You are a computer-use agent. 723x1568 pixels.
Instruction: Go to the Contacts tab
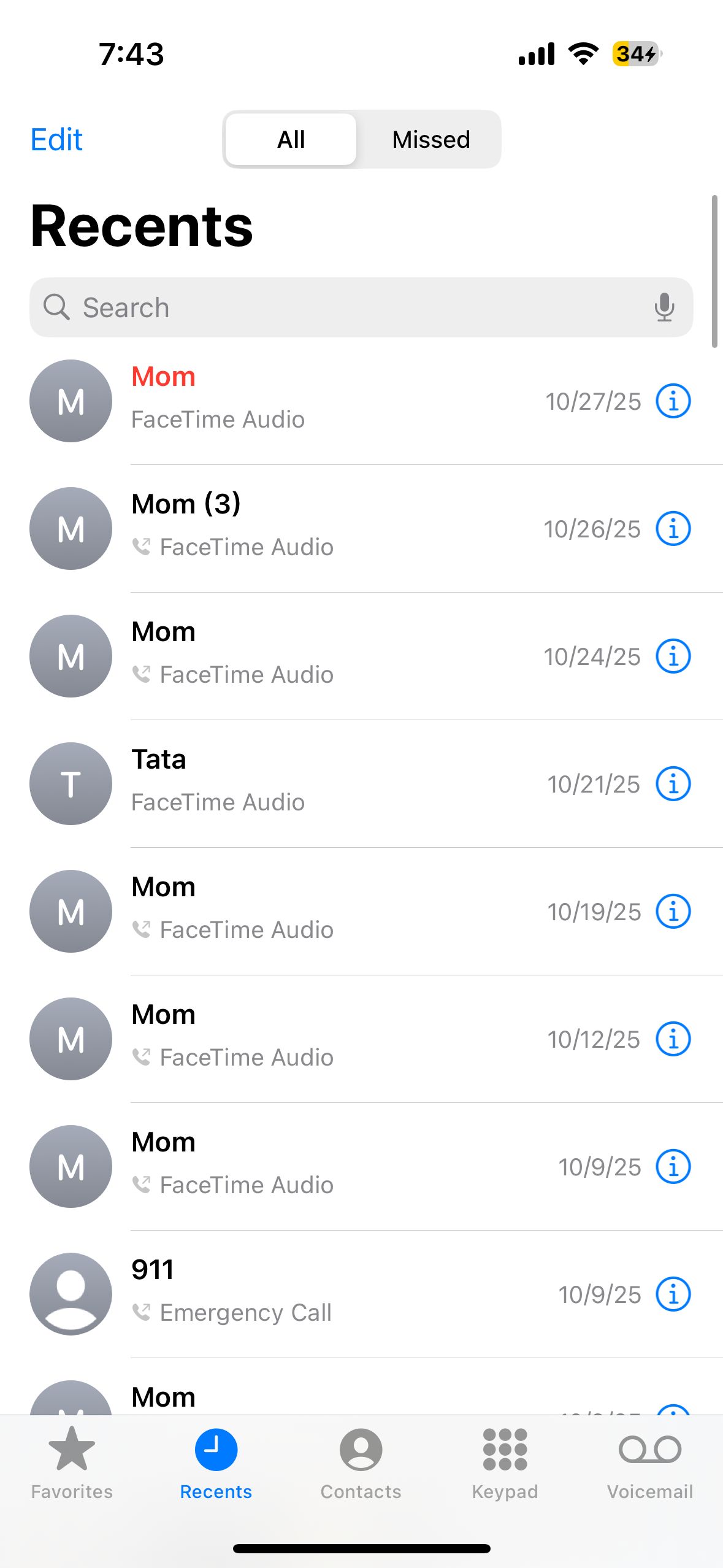[361, 1464]
